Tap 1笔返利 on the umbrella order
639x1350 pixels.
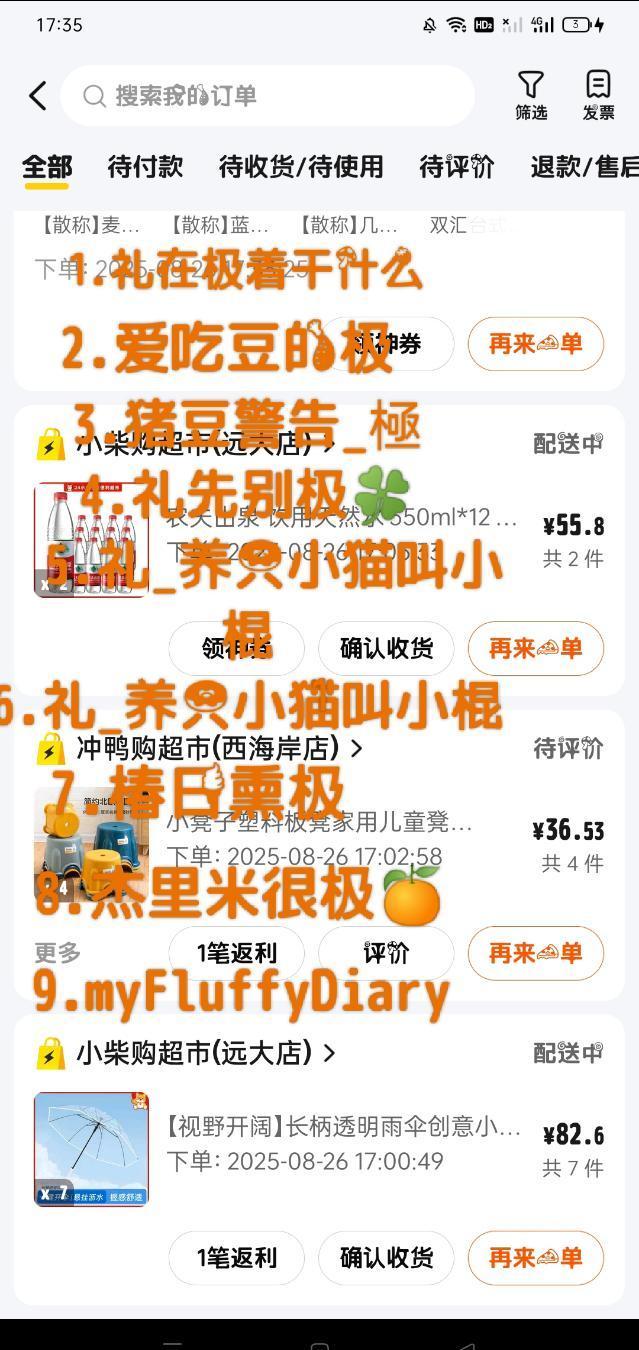(x=236, y=1258)
